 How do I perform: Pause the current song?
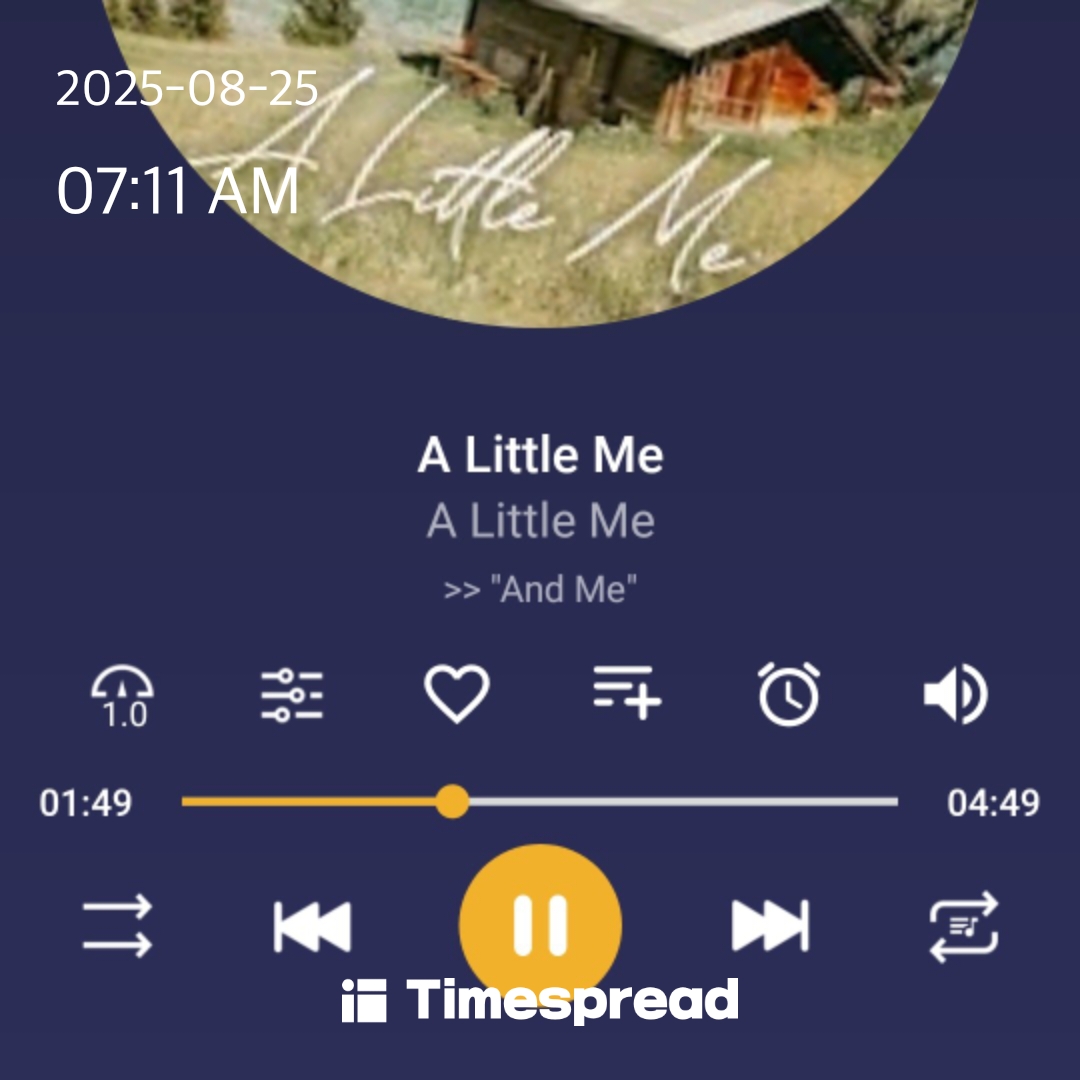[540, 924]
